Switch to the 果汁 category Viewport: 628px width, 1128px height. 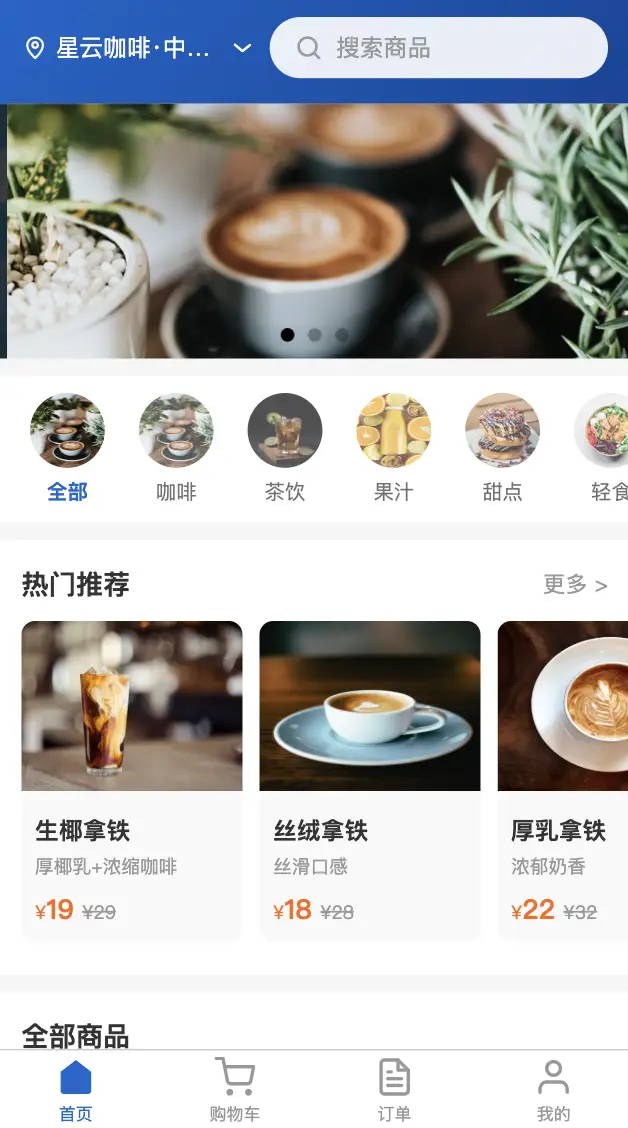[x=394, y=447]
